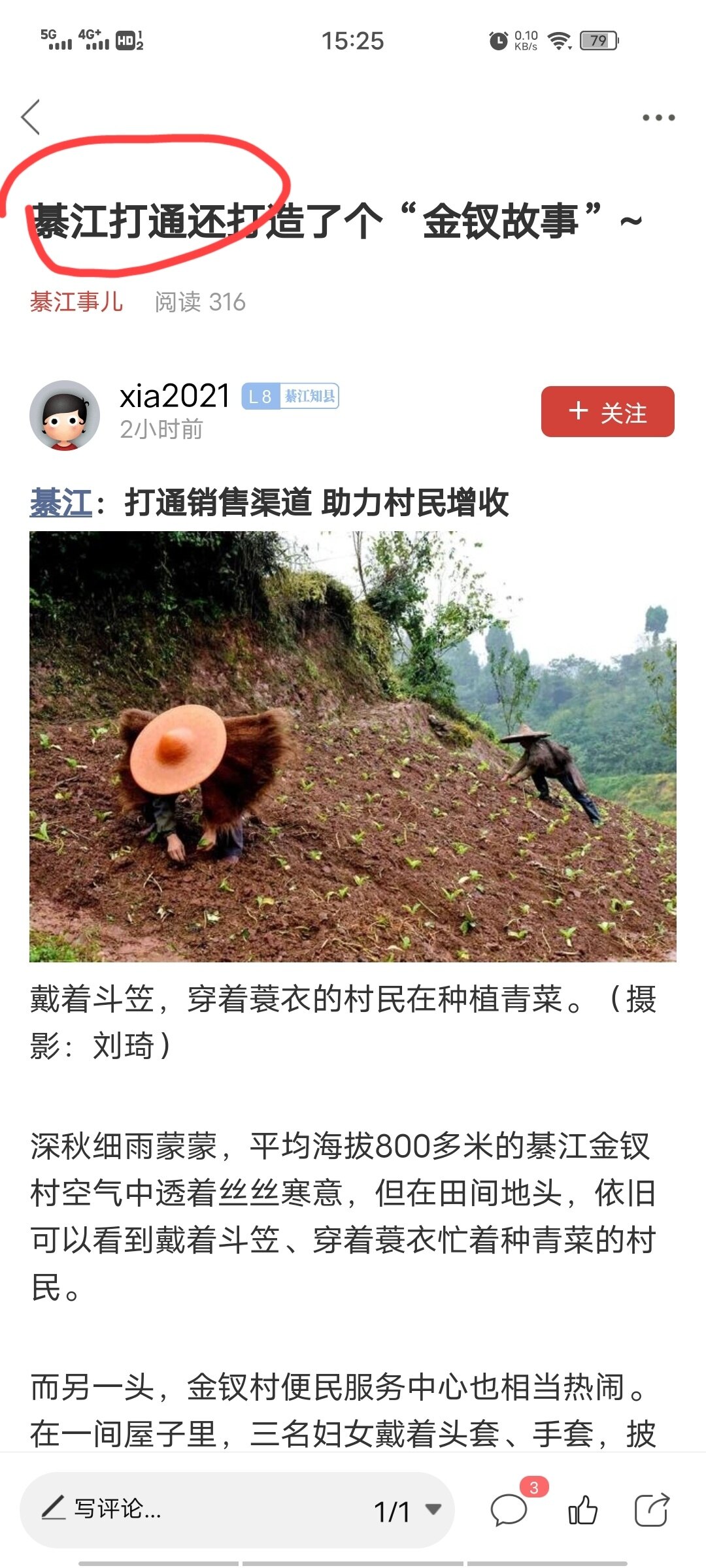
Task: View xia2021's profile avatar
Action: click(65, 416)
